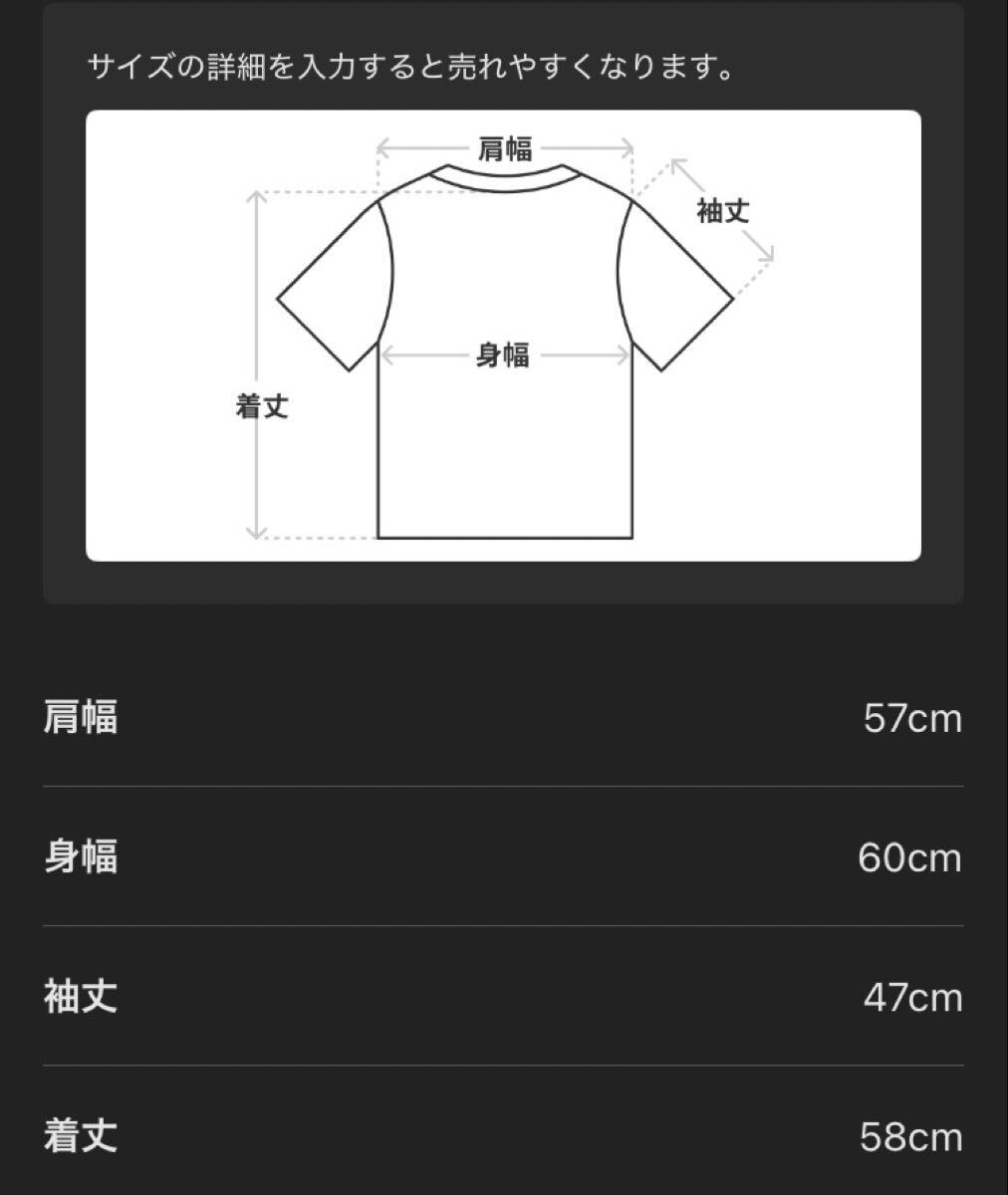Change the 着丈 length value
Image resolution: width=1008 pixels, height=1195 pixels.
(x=910, y=1136)
